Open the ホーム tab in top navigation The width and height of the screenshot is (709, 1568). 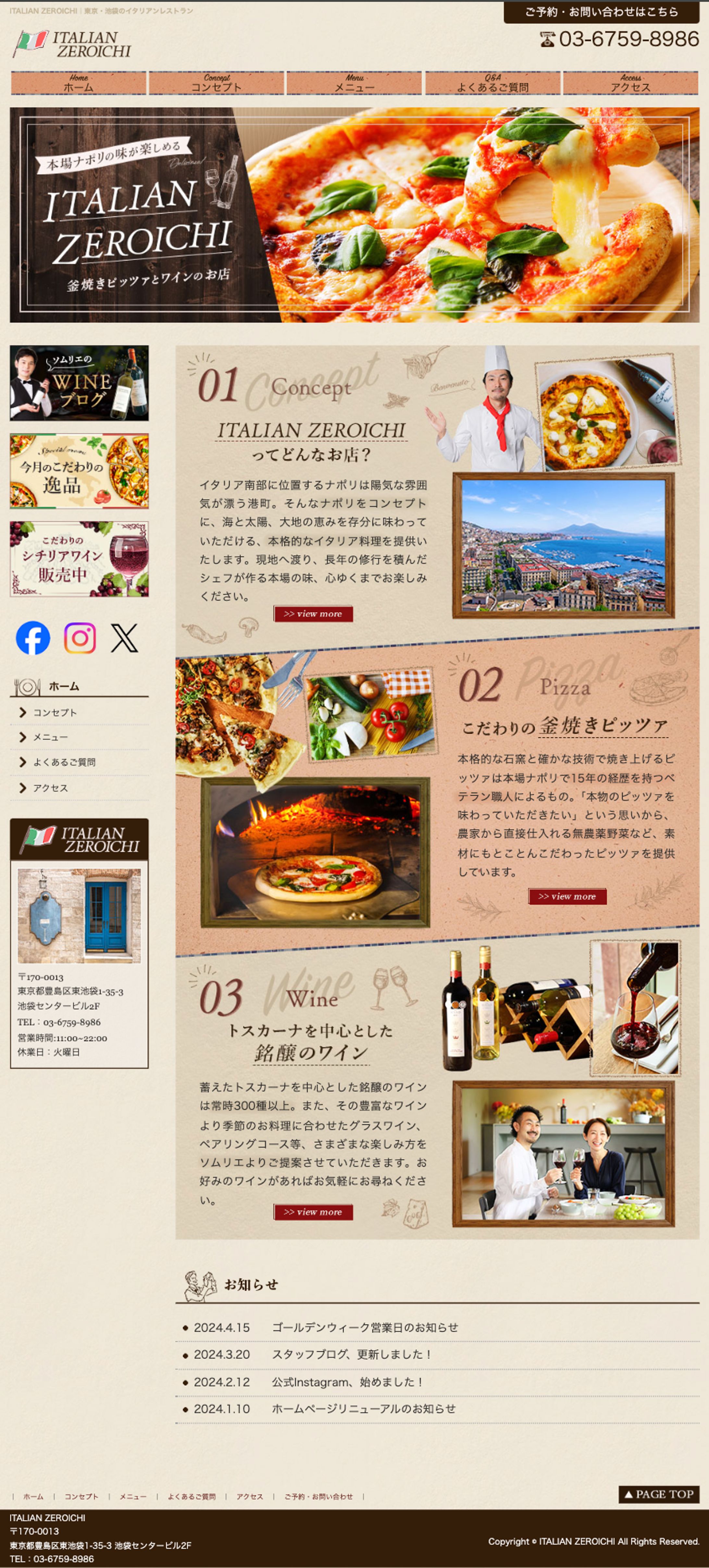tap(79, 83)
